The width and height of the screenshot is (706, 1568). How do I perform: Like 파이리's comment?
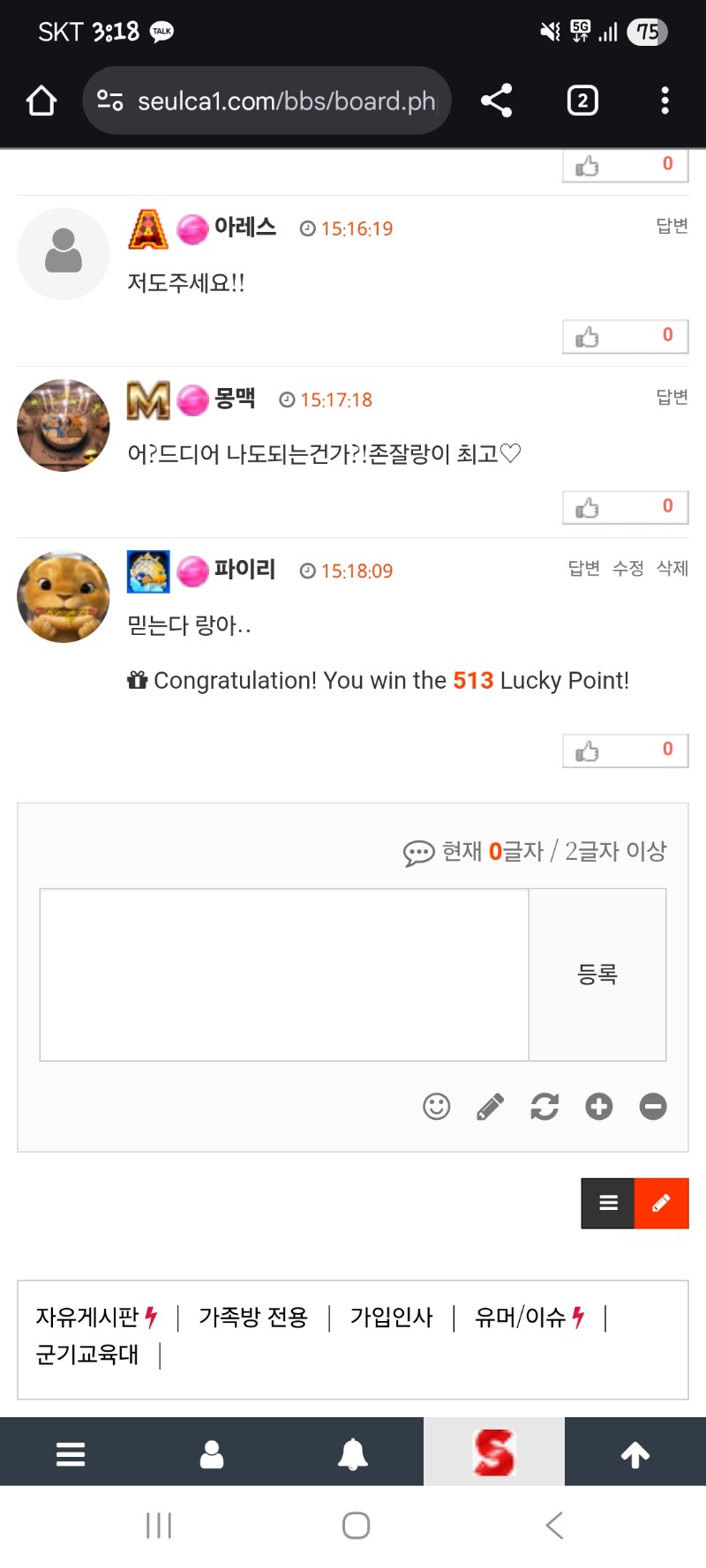[x=625, y=750]
